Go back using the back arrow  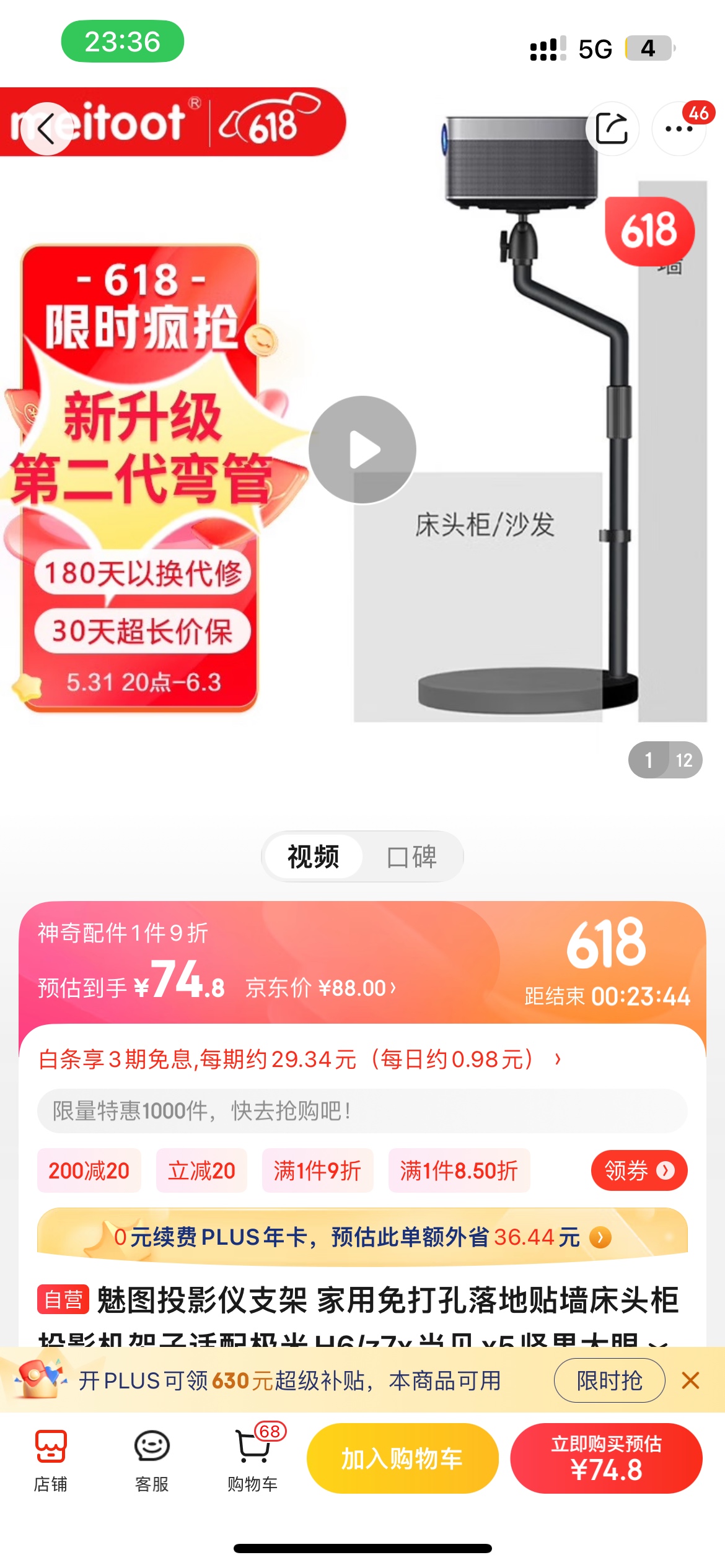[46, 129]
